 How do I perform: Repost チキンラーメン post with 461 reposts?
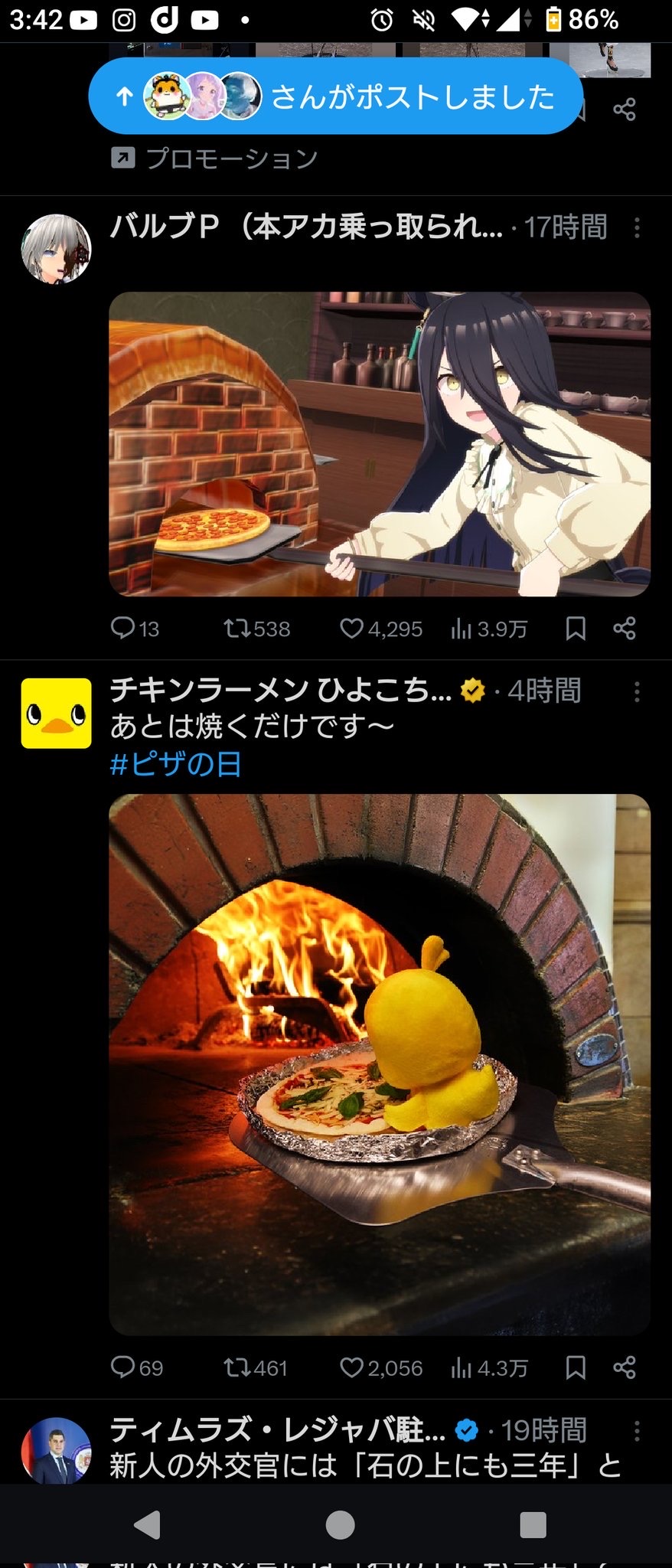235,1367
